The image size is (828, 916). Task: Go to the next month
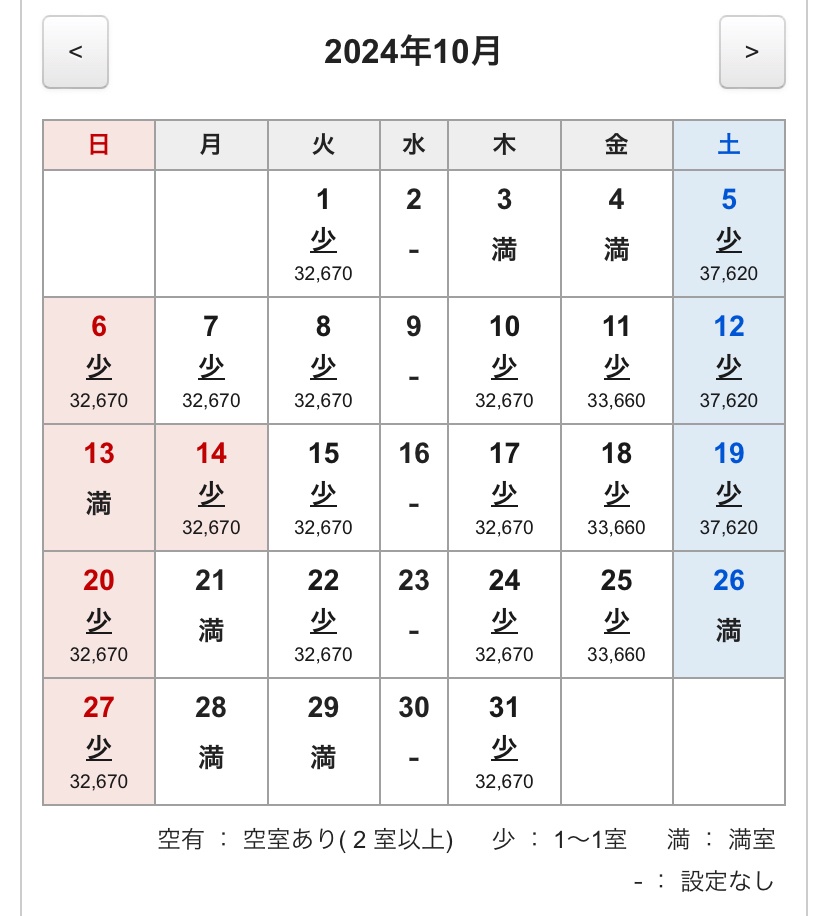tap(752, 52)
